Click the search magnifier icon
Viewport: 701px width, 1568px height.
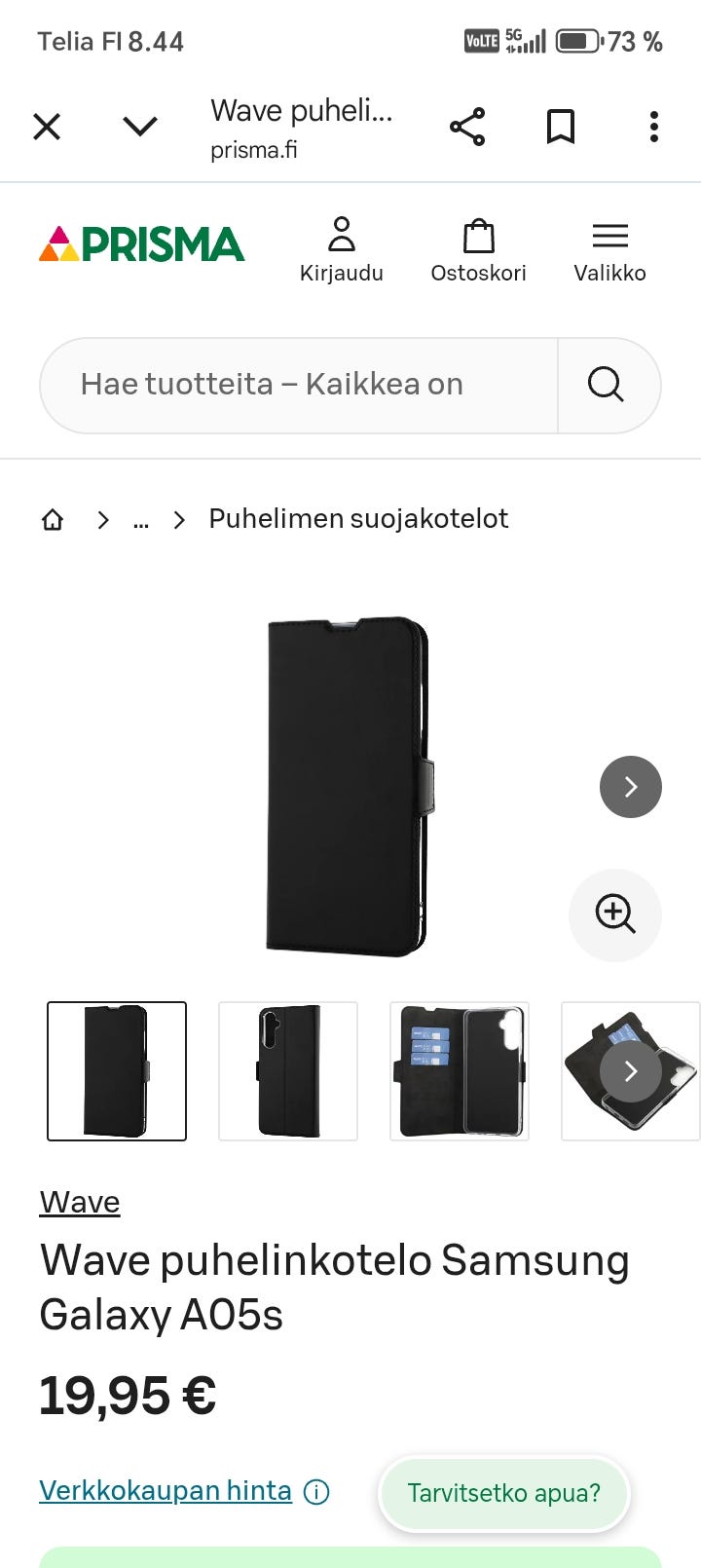608,384
